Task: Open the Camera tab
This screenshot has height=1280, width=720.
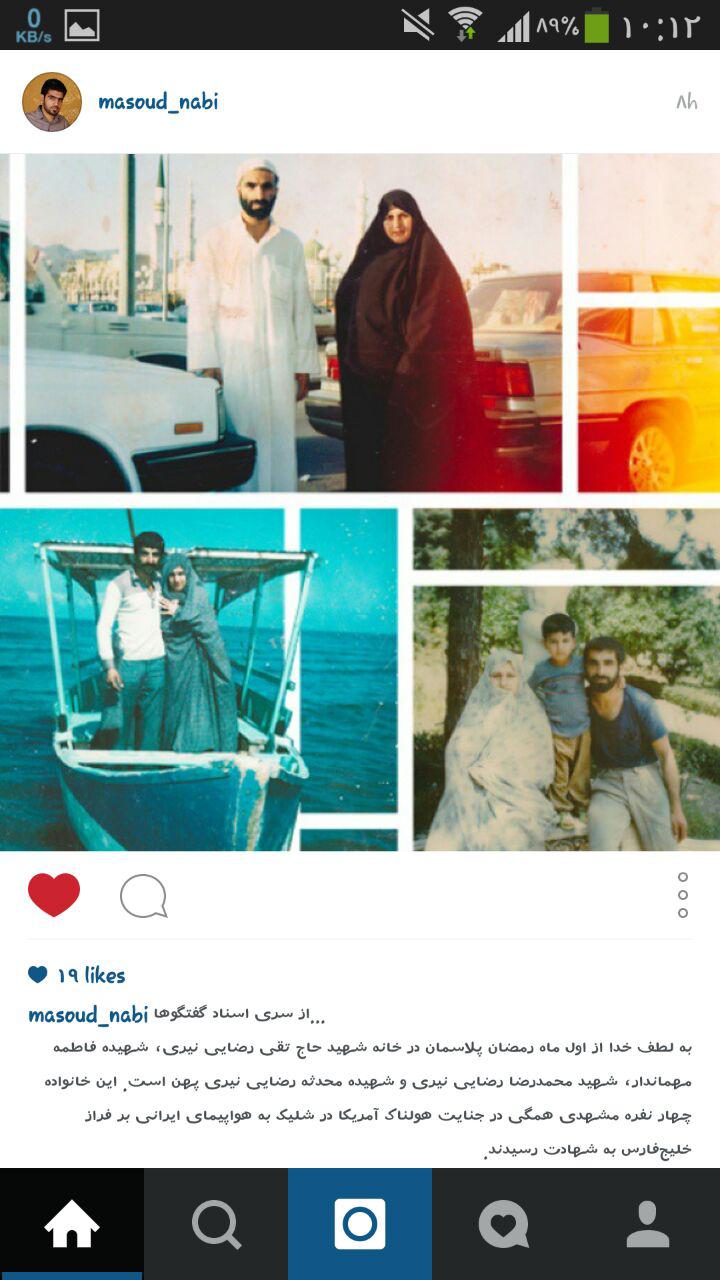Action: click(360, 1224)
